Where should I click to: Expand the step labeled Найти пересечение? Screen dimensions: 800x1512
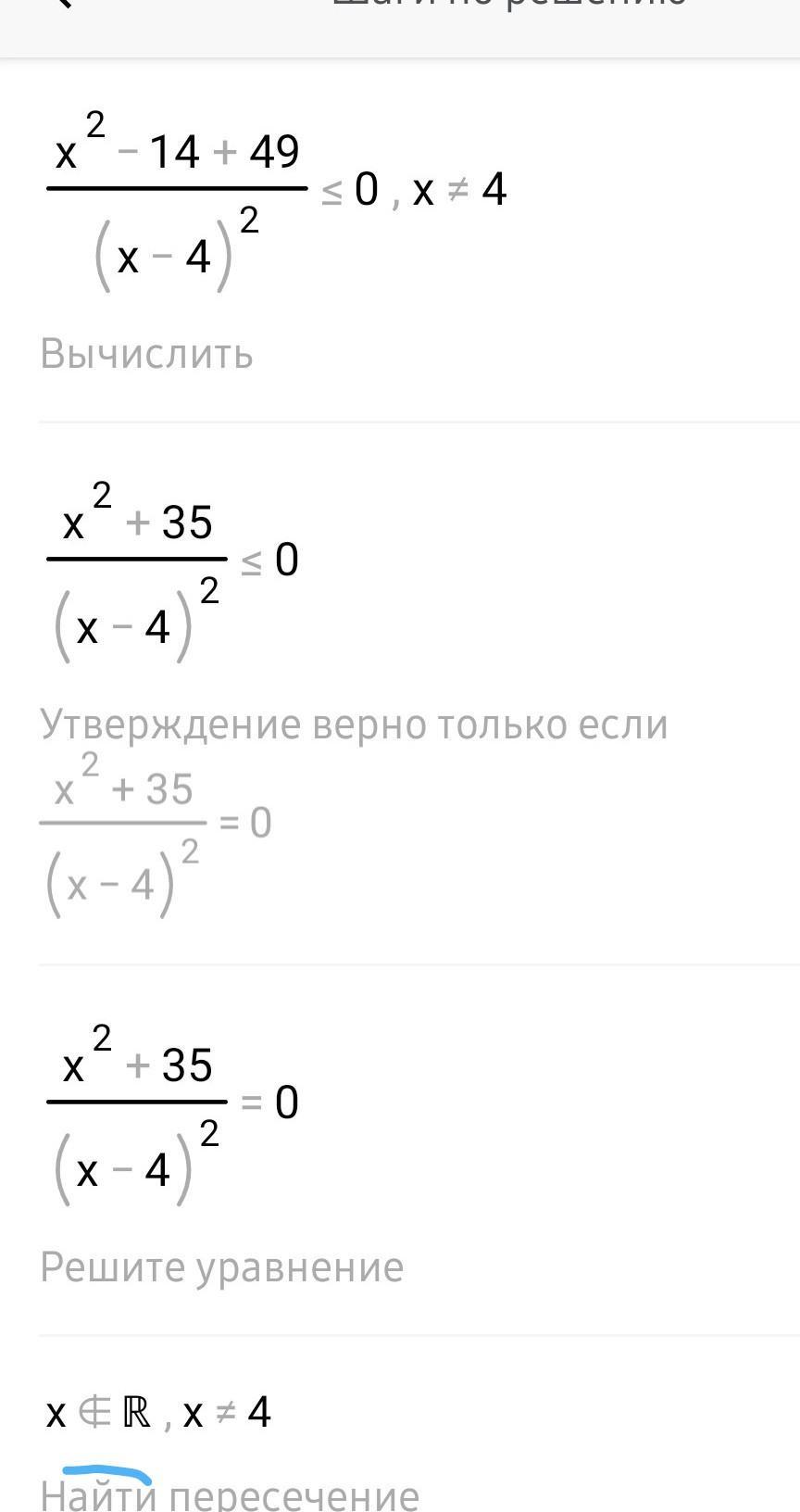pos(230,1493)
